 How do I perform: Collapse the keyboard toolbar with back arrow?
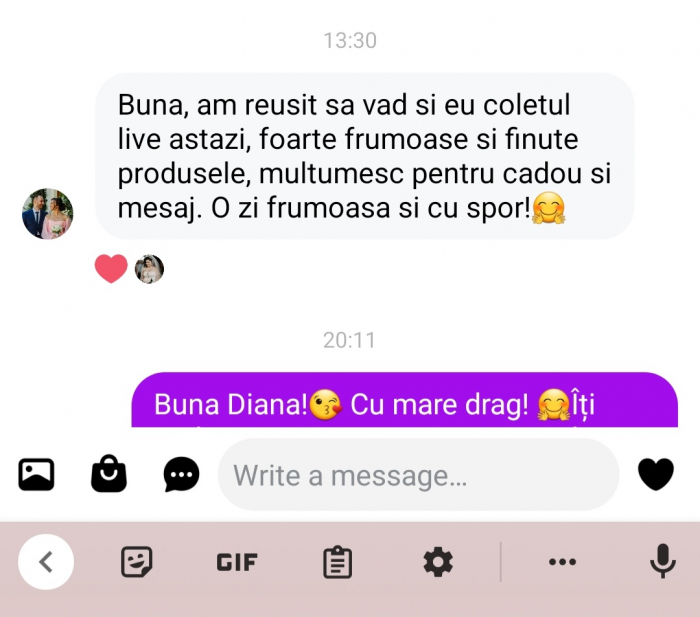(x=45, y=562)
